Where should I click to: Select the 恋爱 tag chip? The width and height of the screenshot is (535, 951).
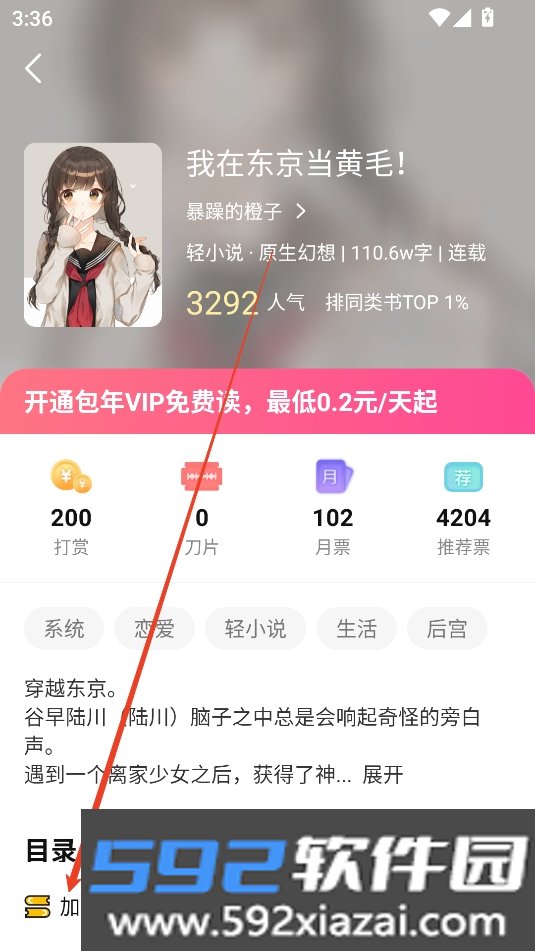coord(155,628)
